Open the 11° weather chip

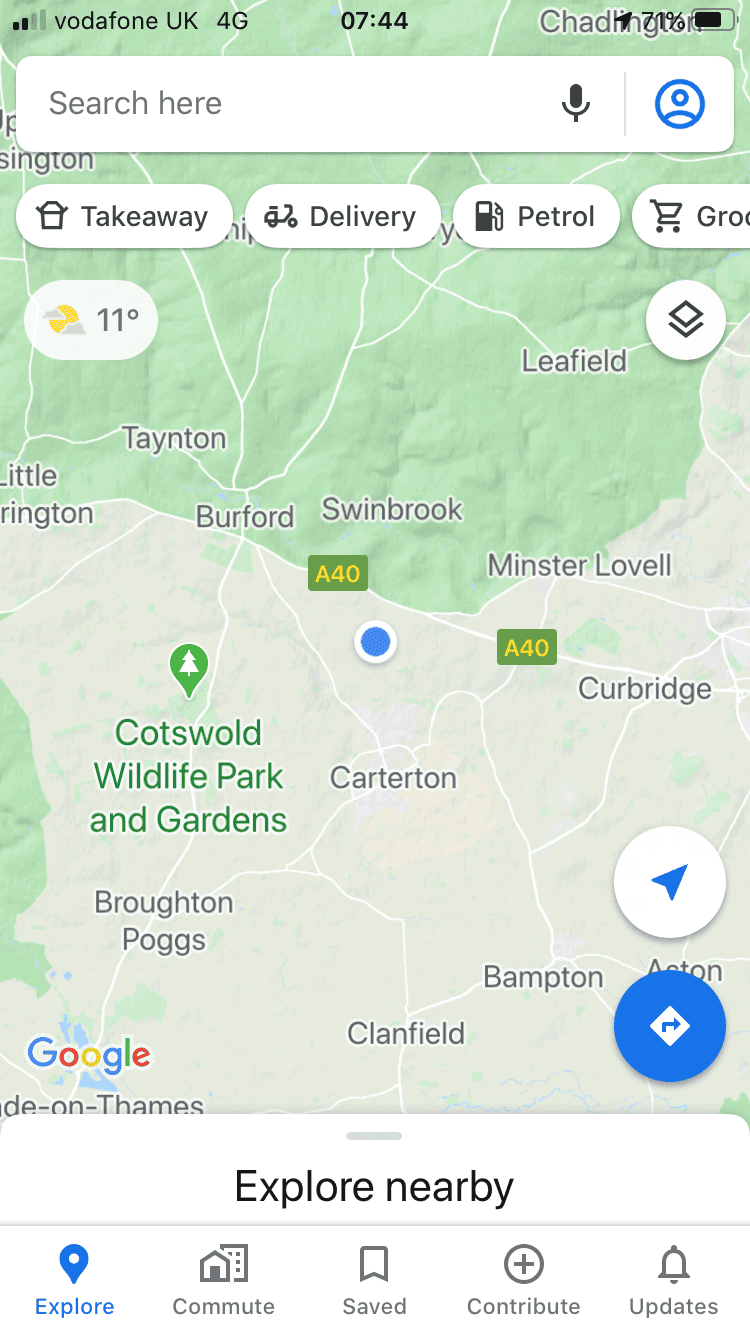click(x=91, y=320)
